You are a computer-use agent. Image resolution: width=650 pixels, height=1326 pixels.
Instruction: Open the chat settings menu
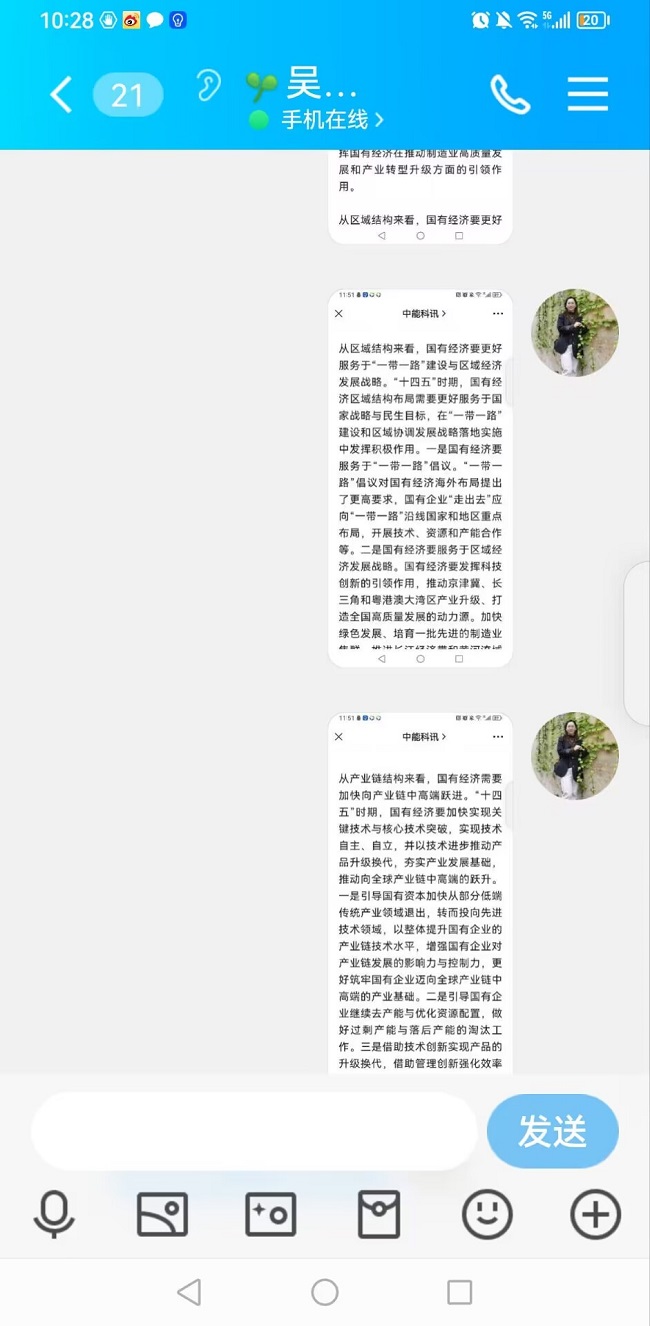coord(587,94)
